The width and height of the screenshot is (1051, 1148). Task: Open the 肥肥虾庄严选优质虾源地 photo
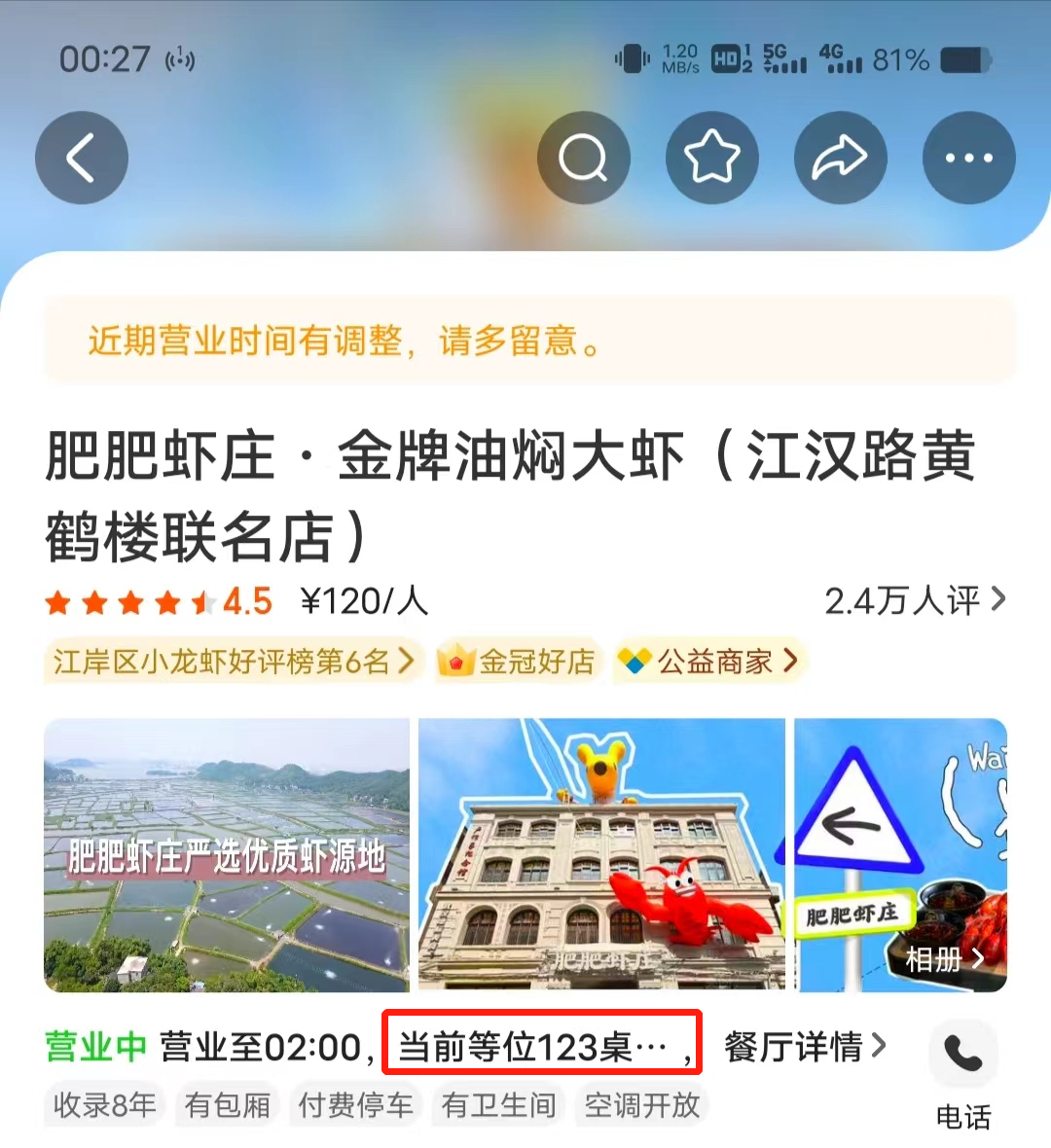point(227,855)
